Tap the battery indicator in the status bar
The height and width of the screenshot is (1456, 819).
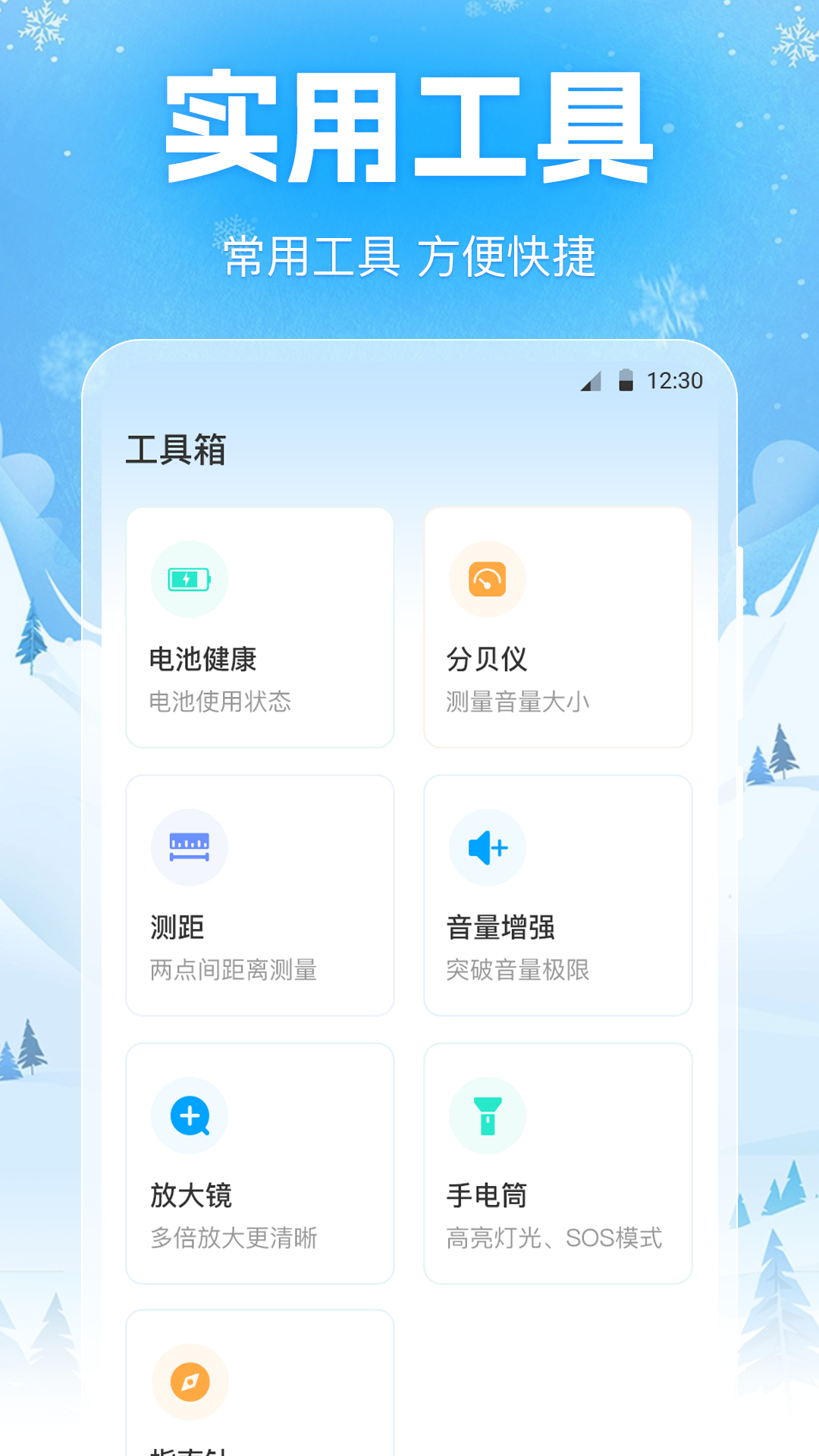coord(625,382)
